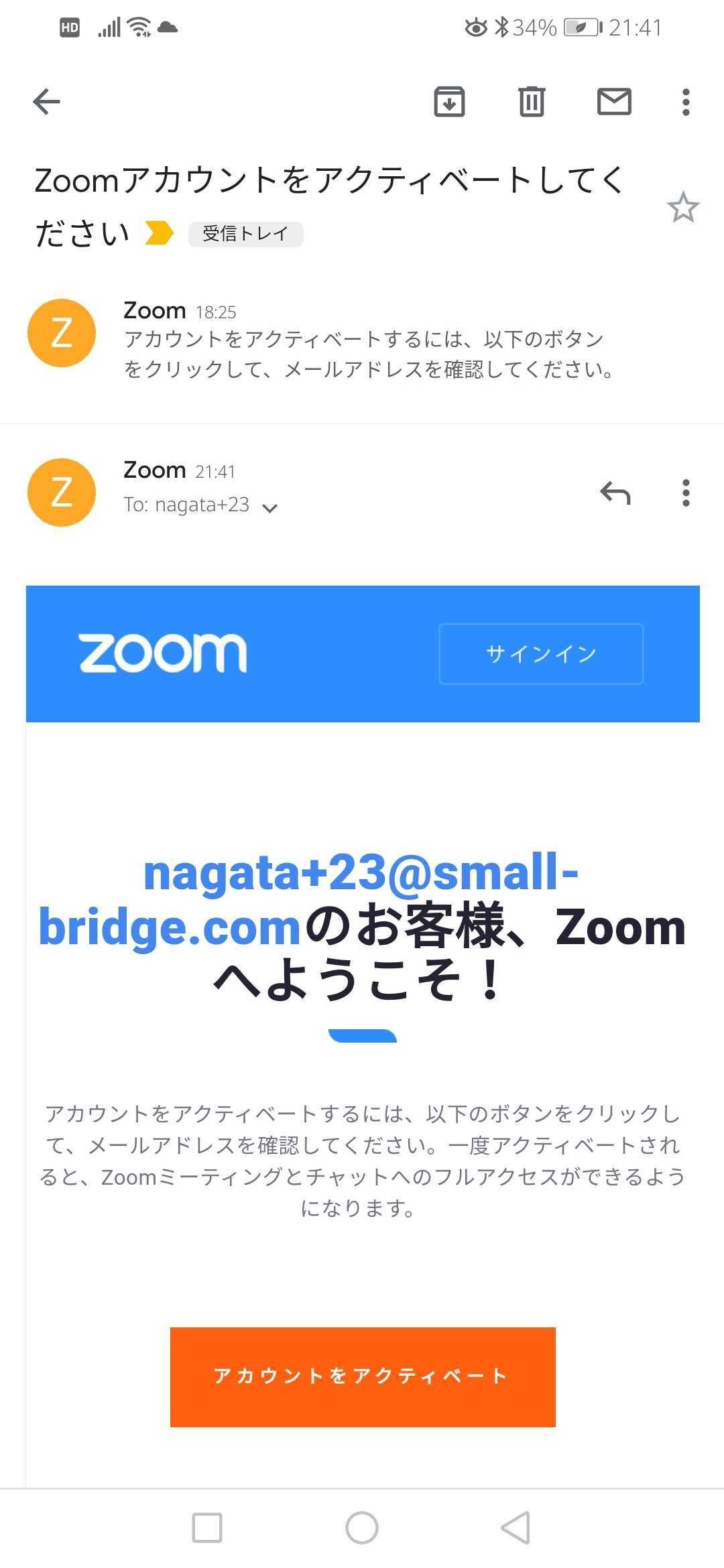This screenshot has height=1568, width=724.
Task: Mark the email as unread
Action: click(x=614, y=102)
